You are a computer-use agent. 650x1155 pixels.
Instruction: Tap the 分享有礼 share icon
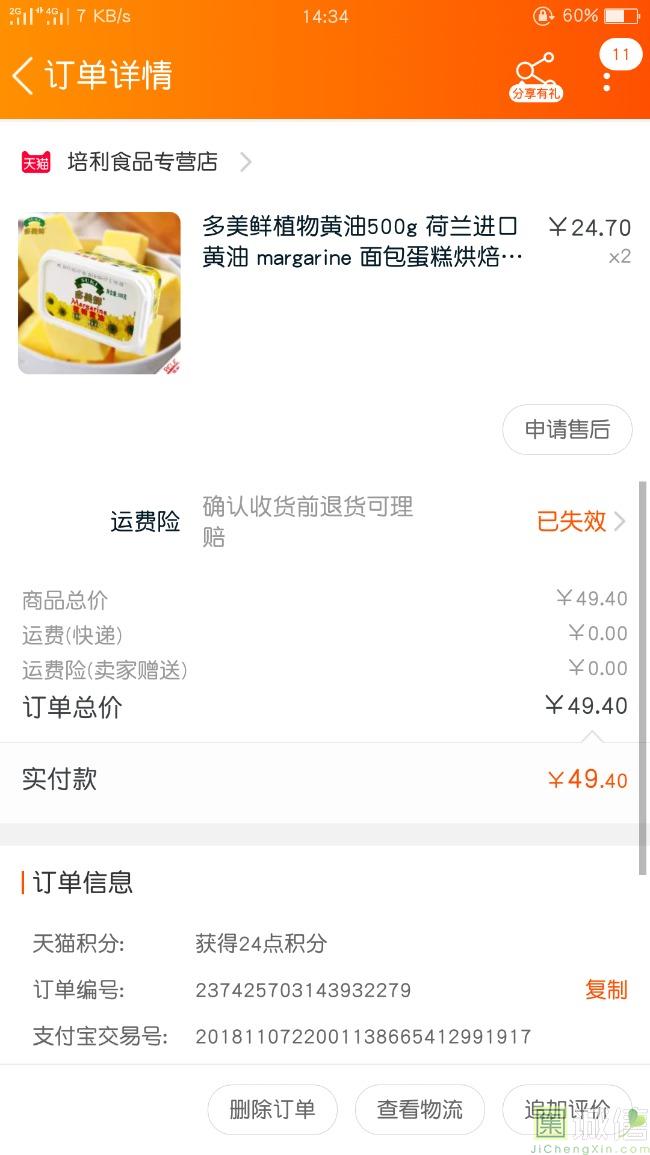coord(536,75)
